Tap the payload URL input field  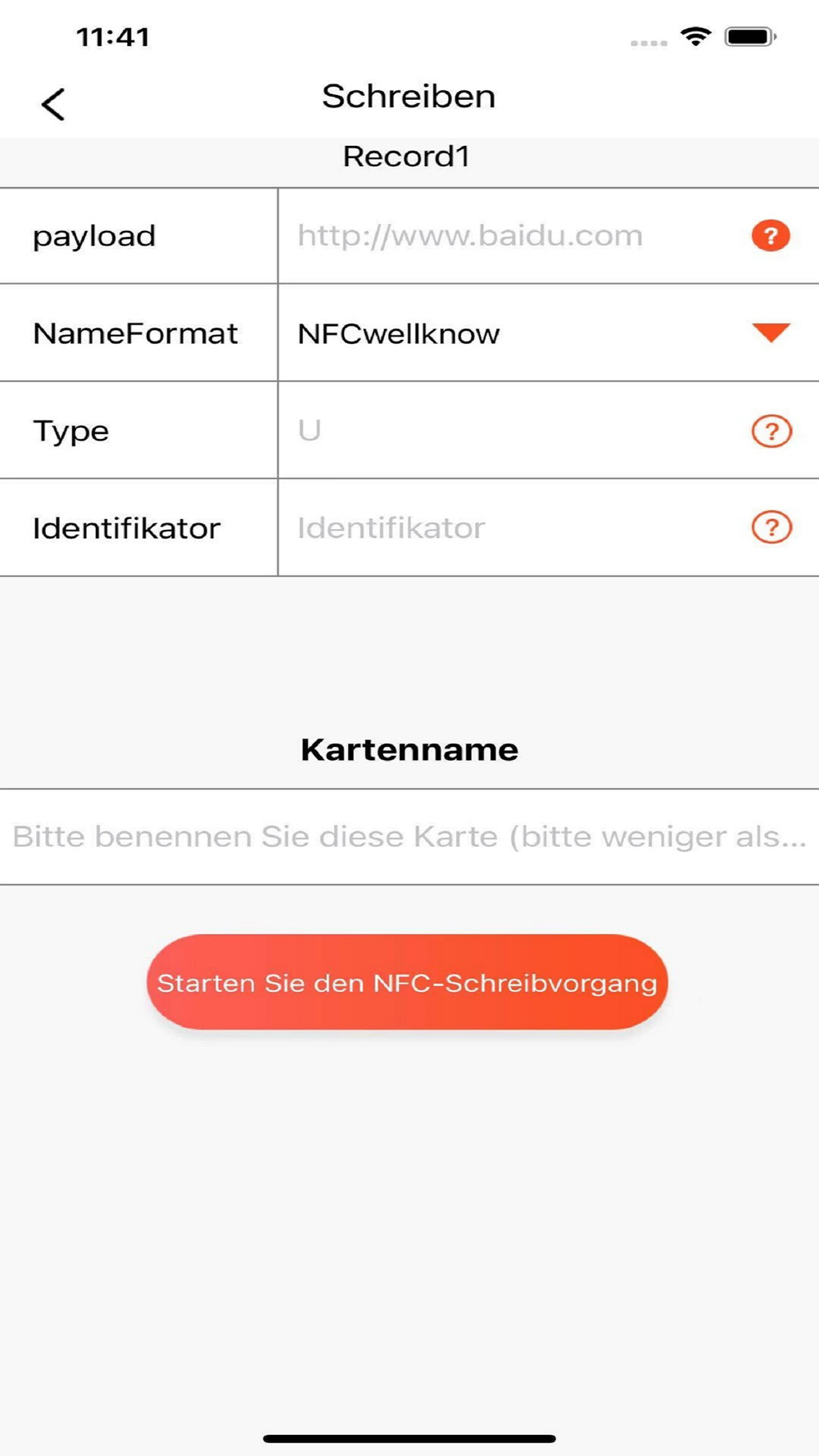508,236
